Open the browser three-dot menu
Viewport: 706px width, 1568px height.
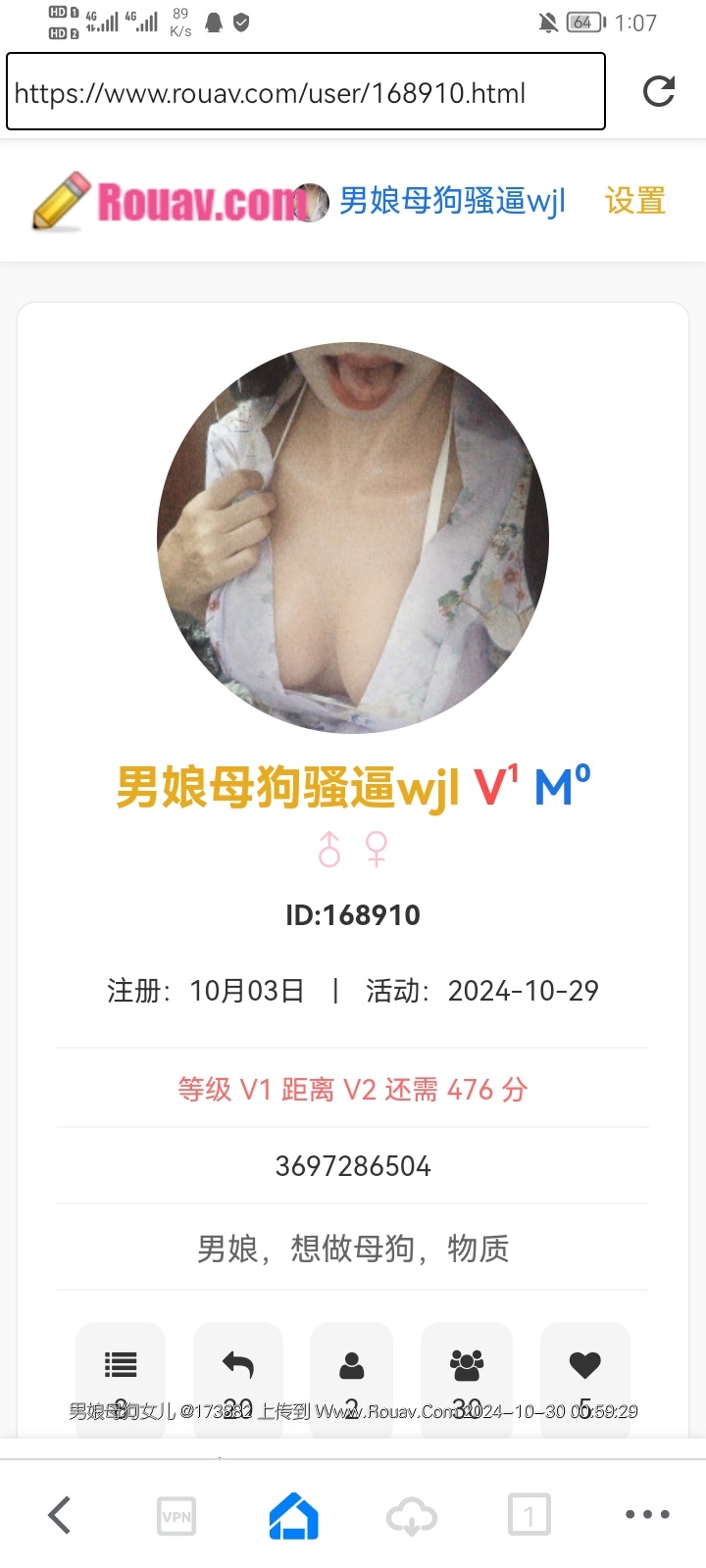click(x=647, y=1515)
